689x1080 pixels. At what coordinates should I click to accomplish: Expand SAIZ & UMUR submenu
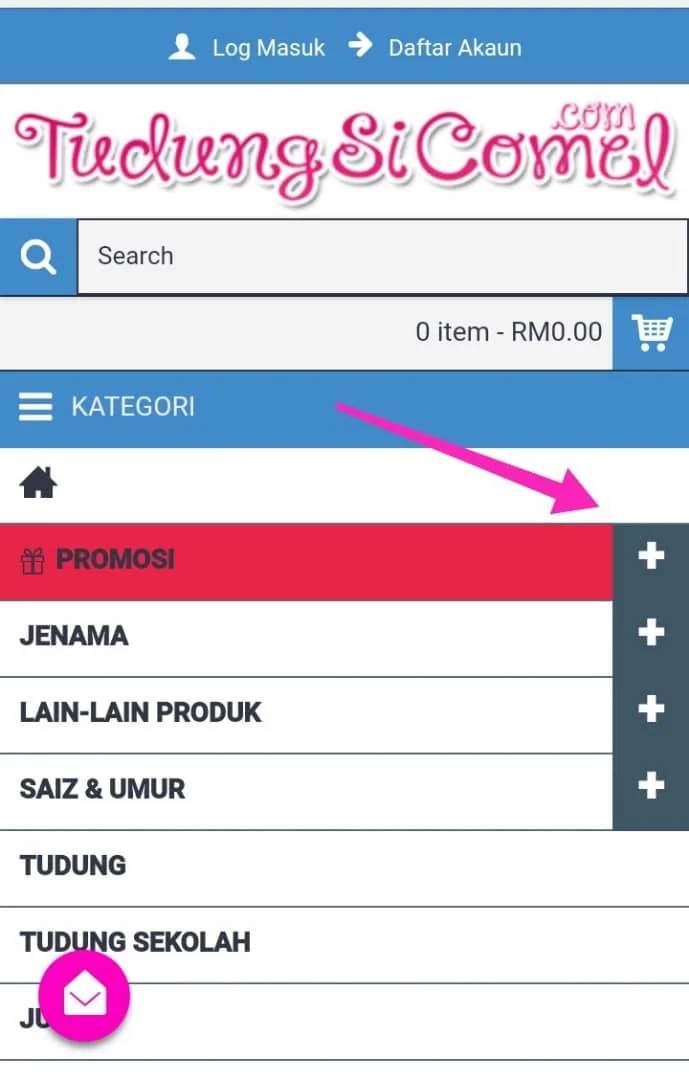pos(651,786)
